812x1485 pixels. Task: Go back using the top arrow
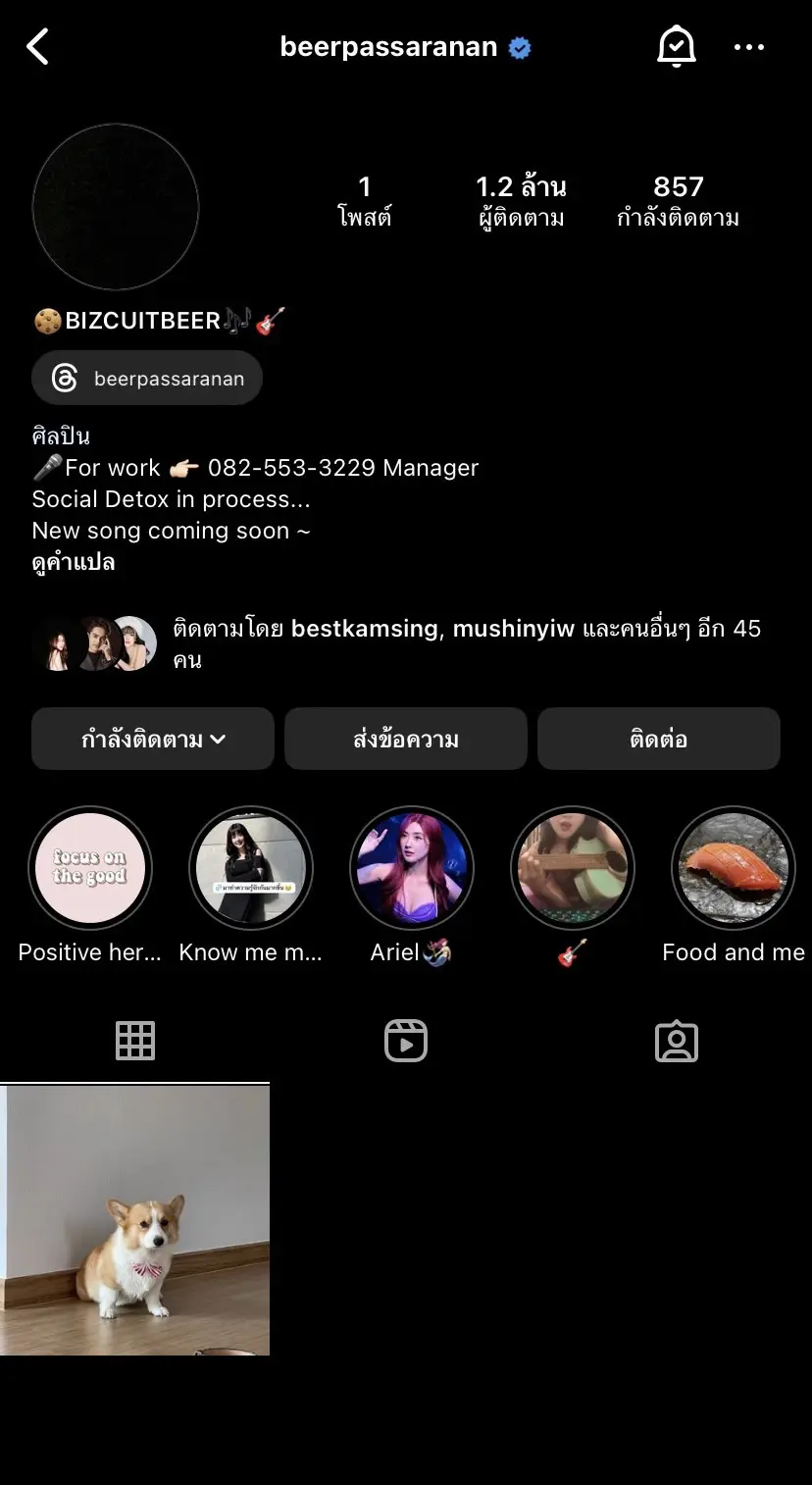[38, 46]
